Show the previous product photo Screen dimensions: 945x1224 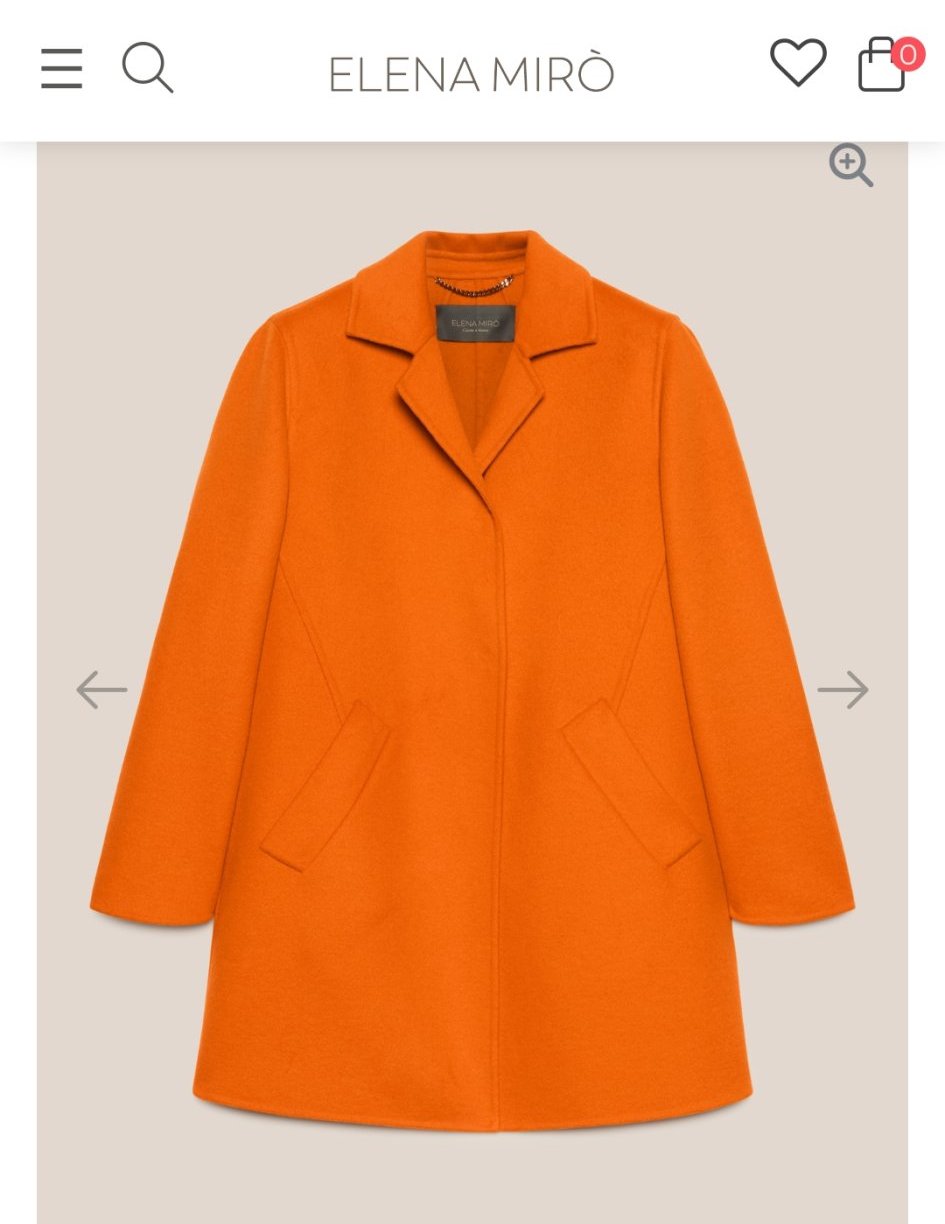click(x=102, y=689)
